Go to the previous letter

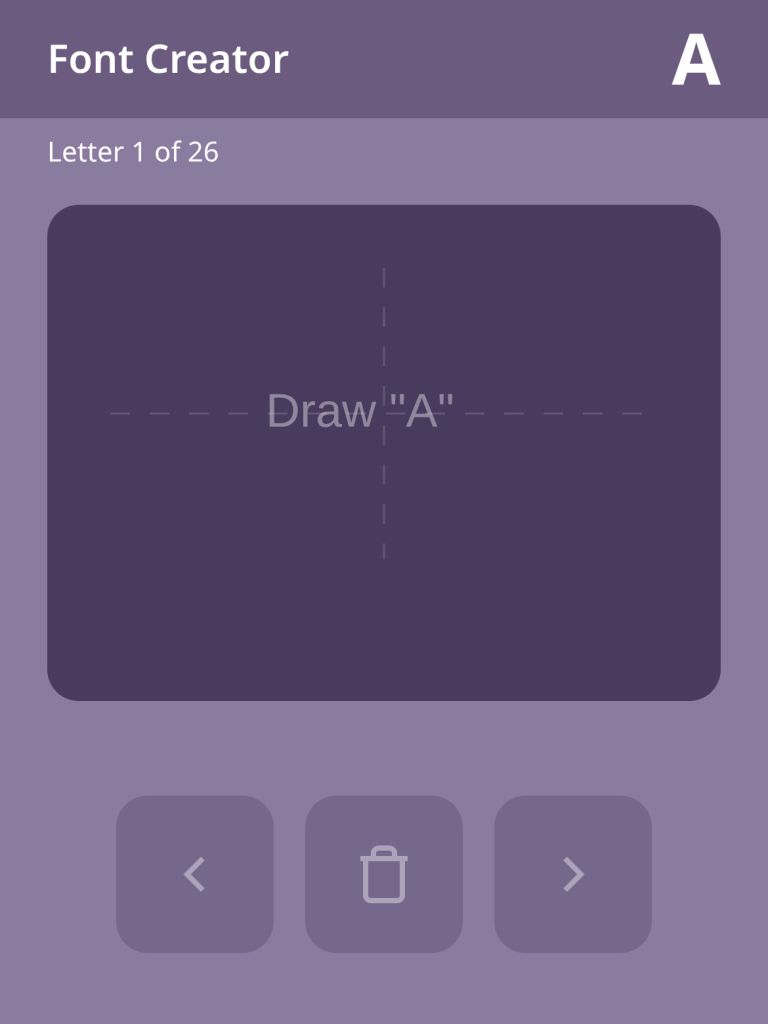coord(194,874)
